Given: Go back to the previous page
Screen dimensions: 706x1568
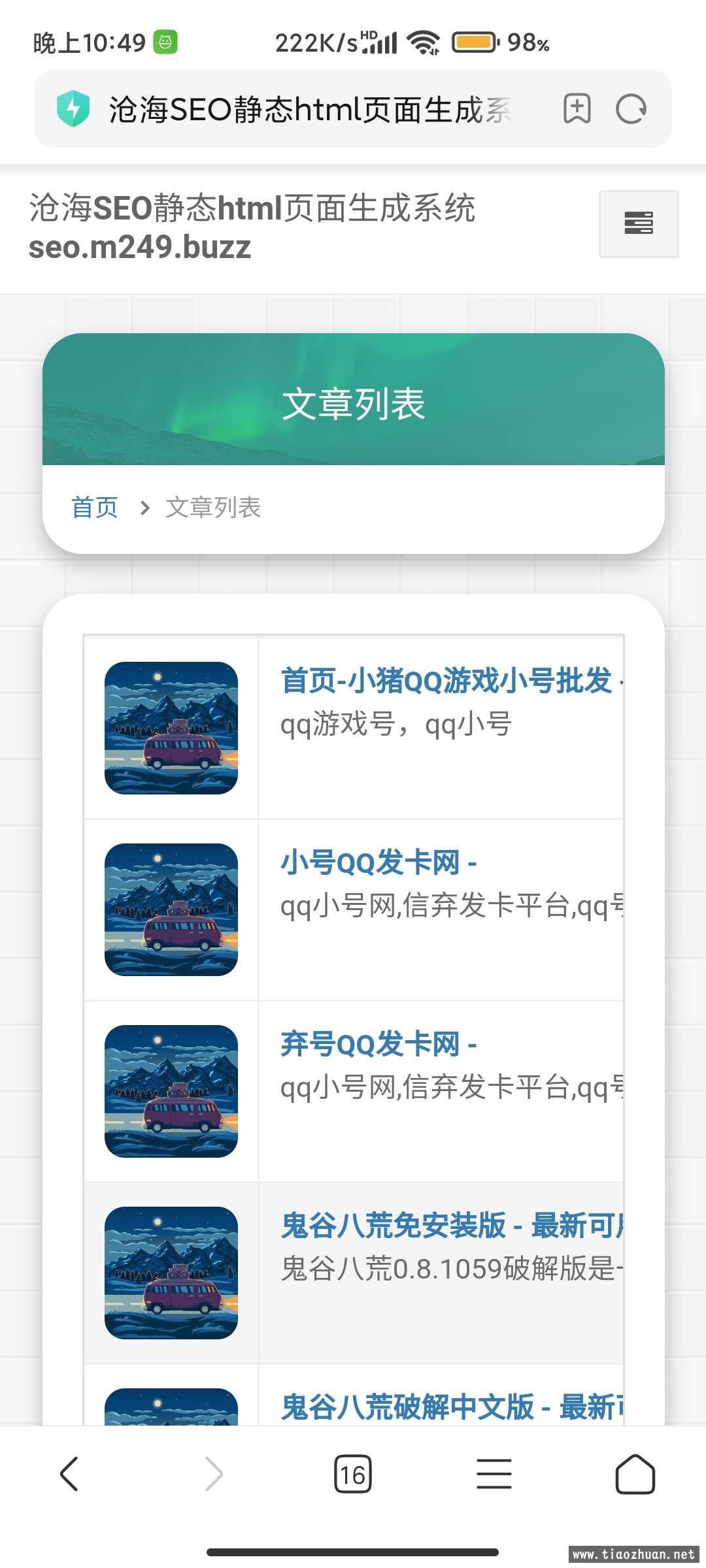Looking at the screenshot, I should pyautogui.click(x=69, y=1474).
